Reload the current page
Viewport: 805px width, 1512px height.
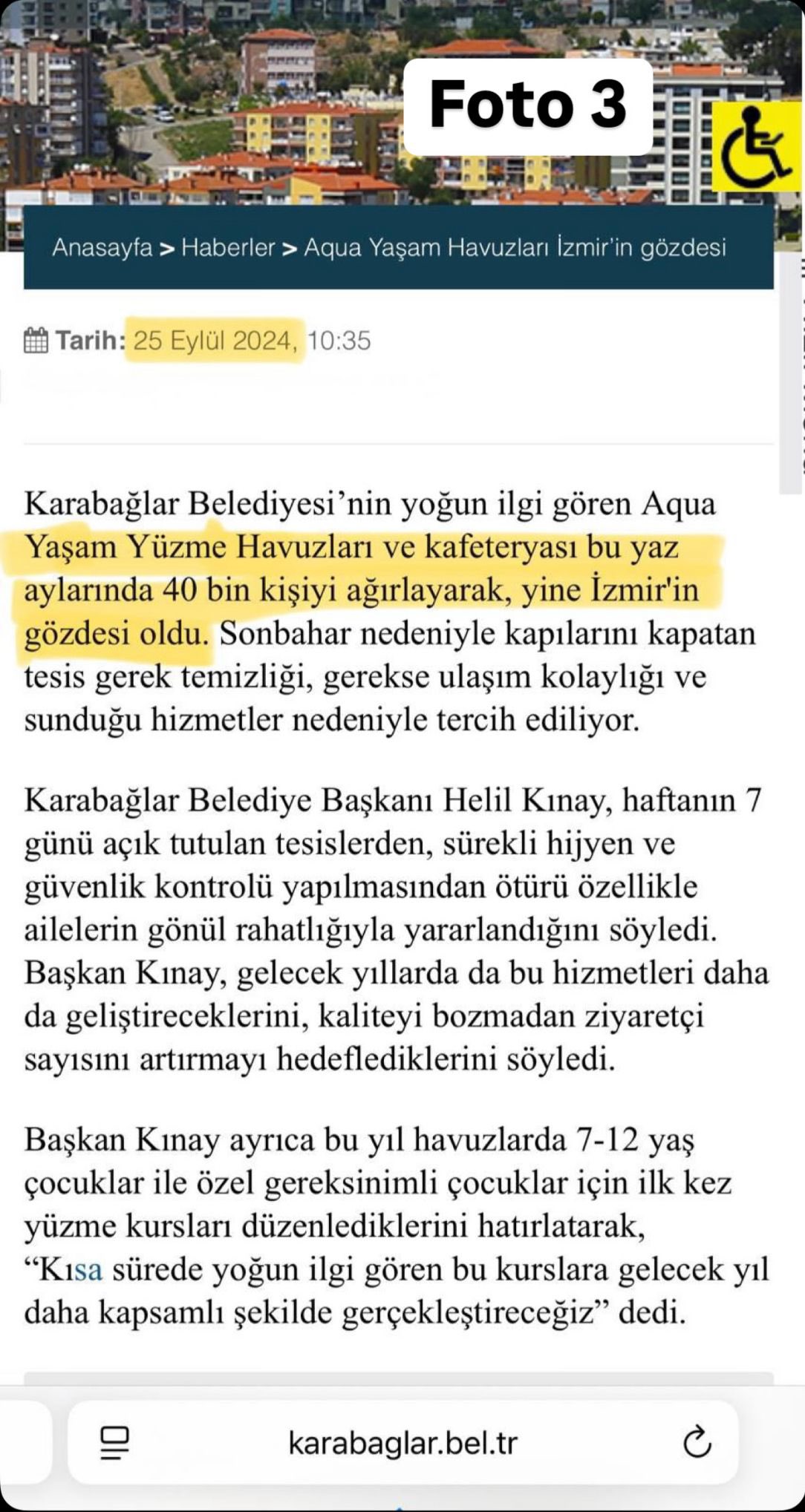click(697, 1443)
